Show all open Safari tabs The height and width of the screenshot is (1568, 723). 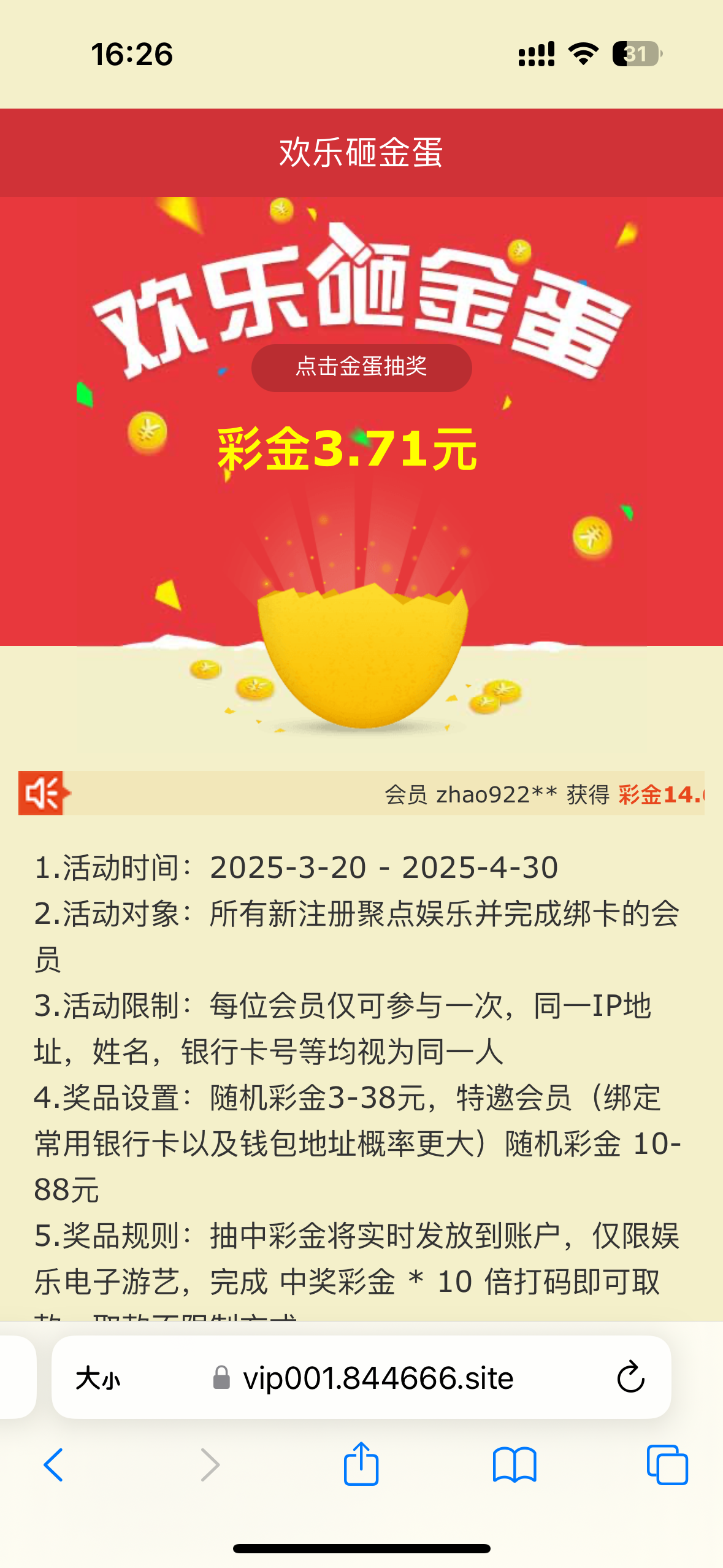click(667, 1465)
